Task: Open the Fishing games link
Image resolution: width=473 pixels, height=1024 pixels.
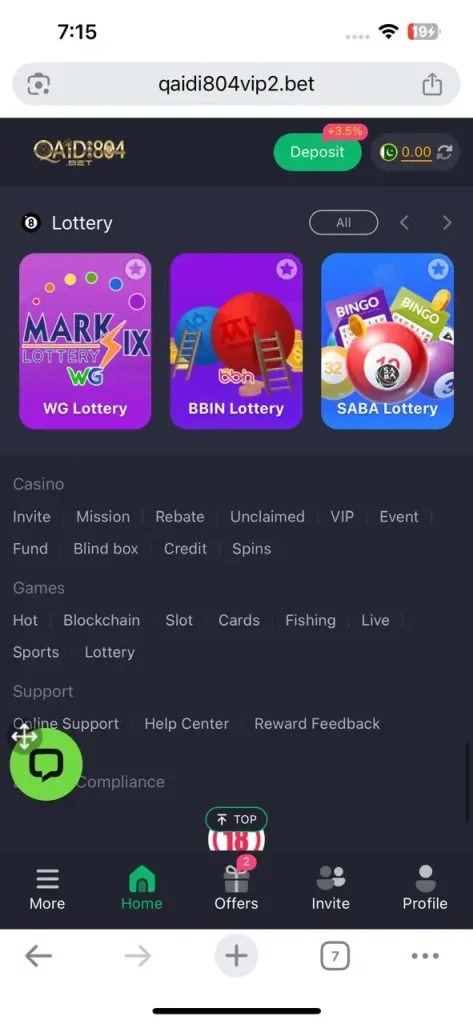Action: tap(310, 620)
